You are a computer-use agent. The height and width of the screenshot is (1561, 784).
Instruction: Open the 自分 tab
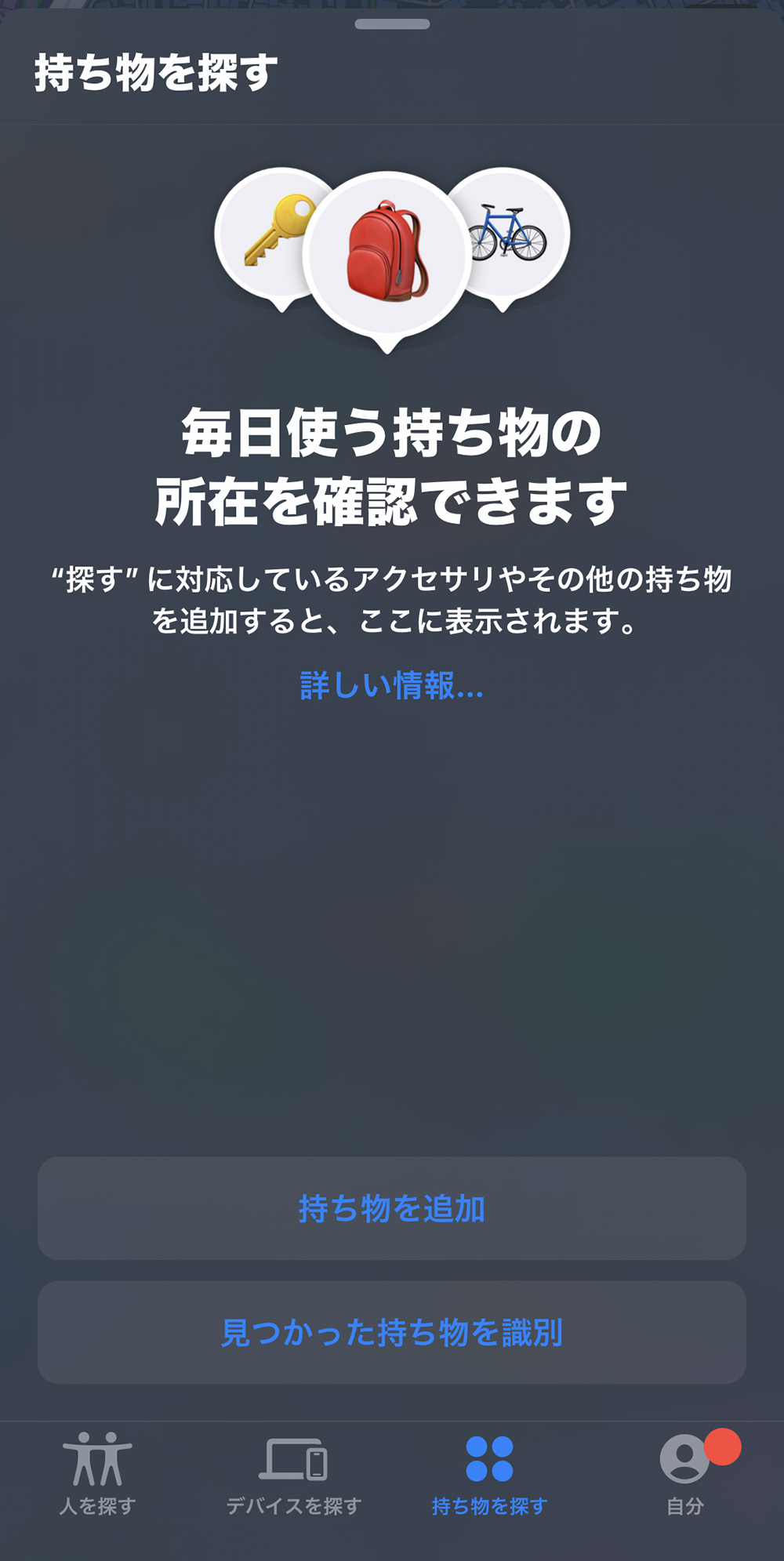pyautogui.click(x=685, y=1474)
